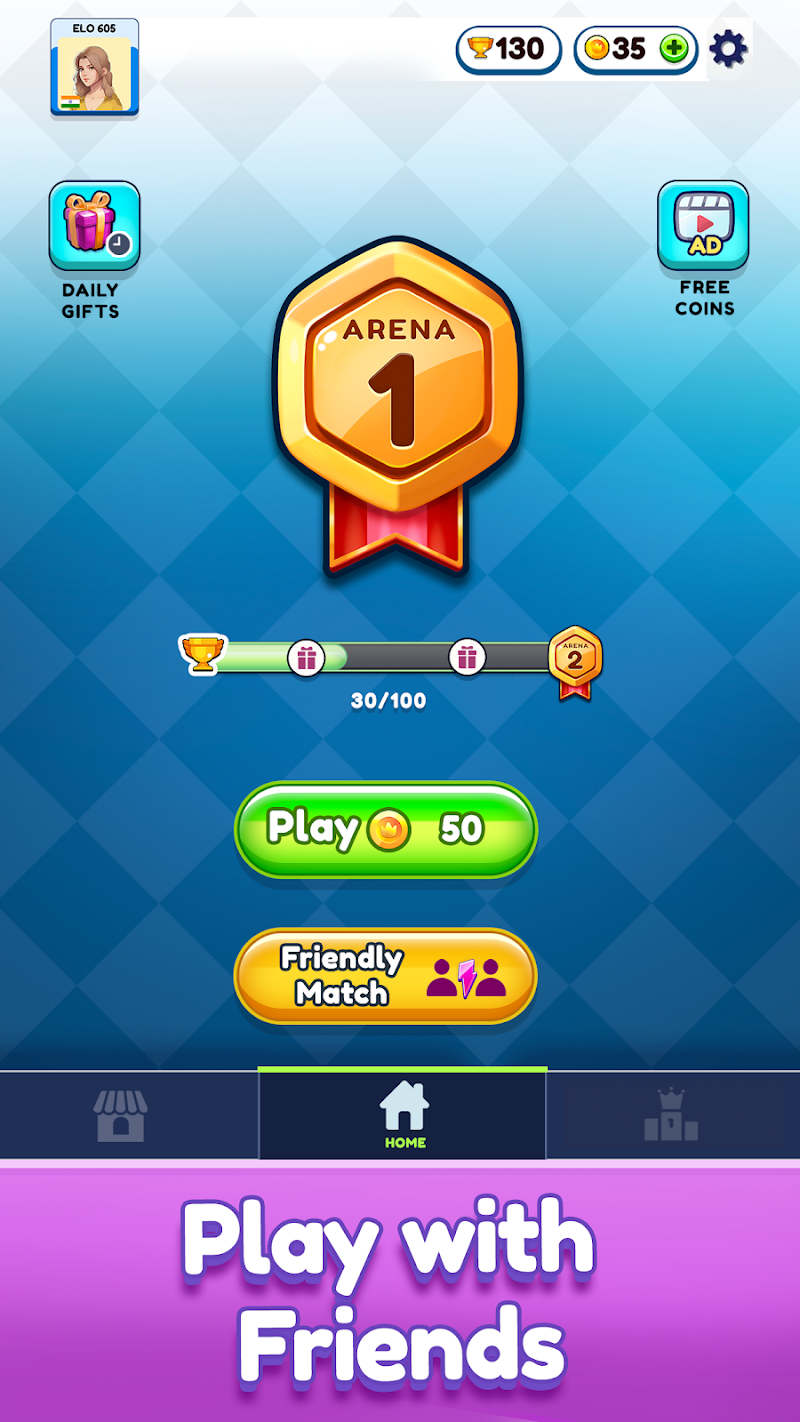Image resolution: width=800 pixels, height=1422 pixels.
Task: Go to the Home tab
Action: [x=403, y=1115]
